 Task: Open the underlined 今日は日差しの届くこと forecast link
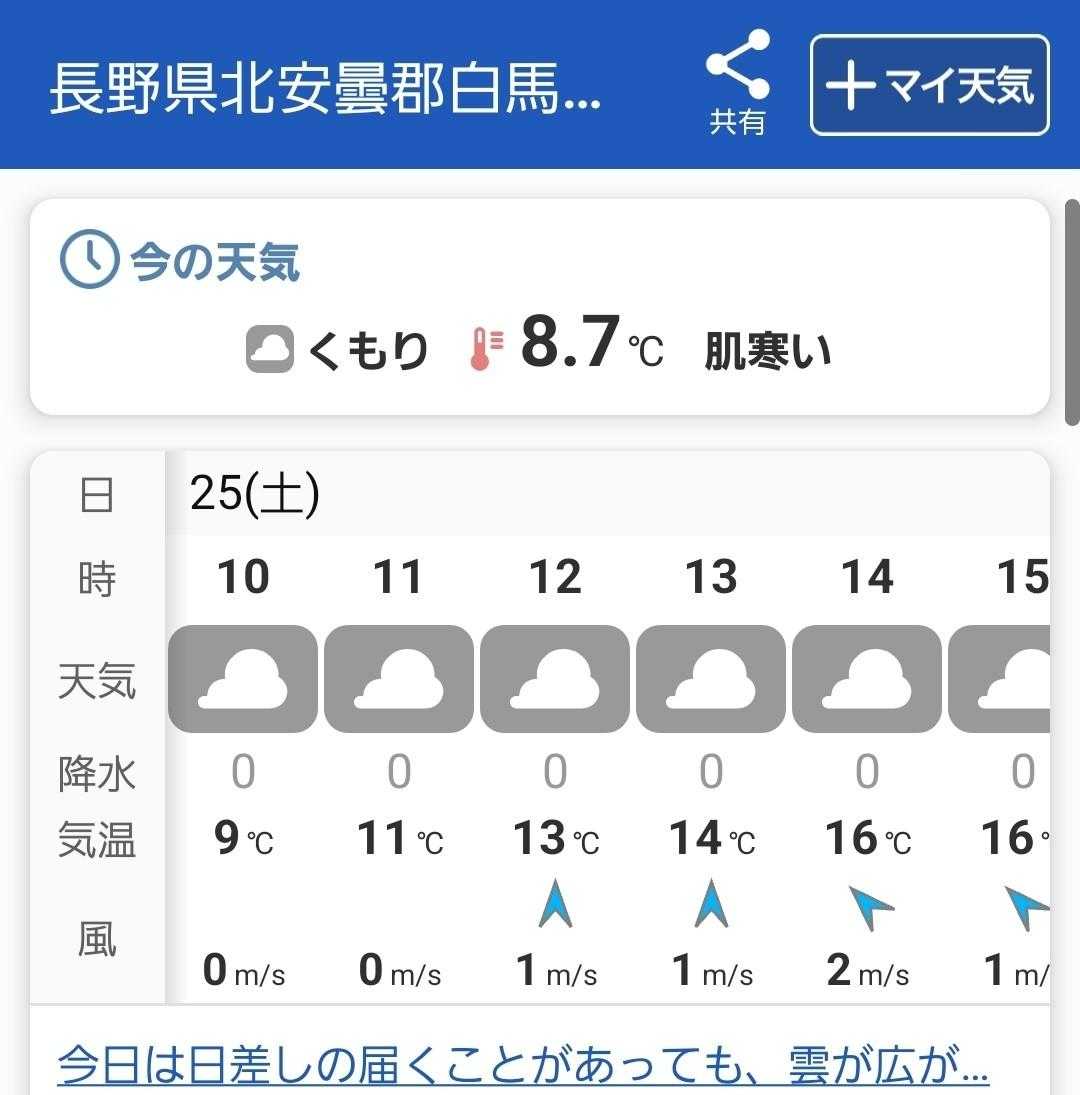click(x=523, y=1064)
